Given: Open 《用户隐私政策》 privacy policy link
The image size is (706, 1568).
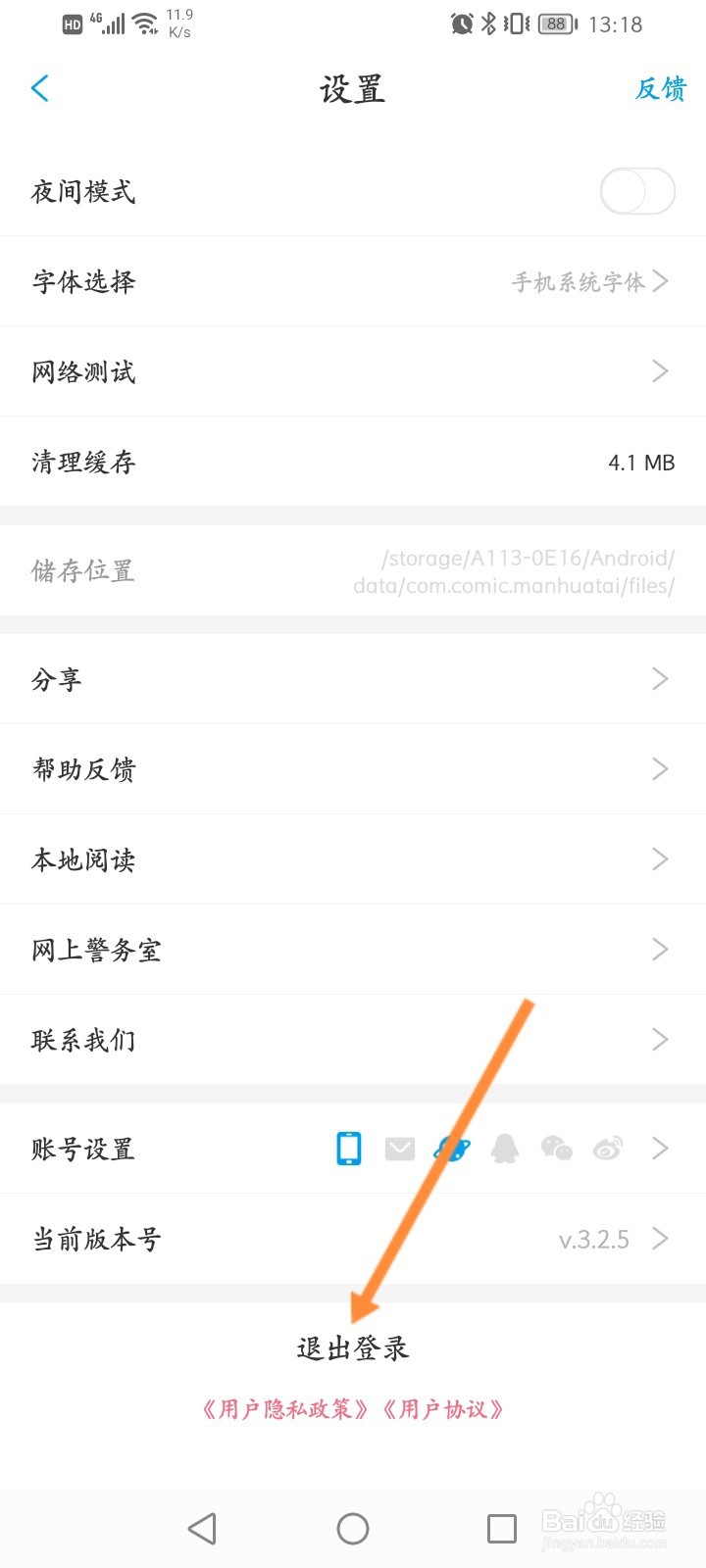Looking at the screenshot, I should [283, 1408].
